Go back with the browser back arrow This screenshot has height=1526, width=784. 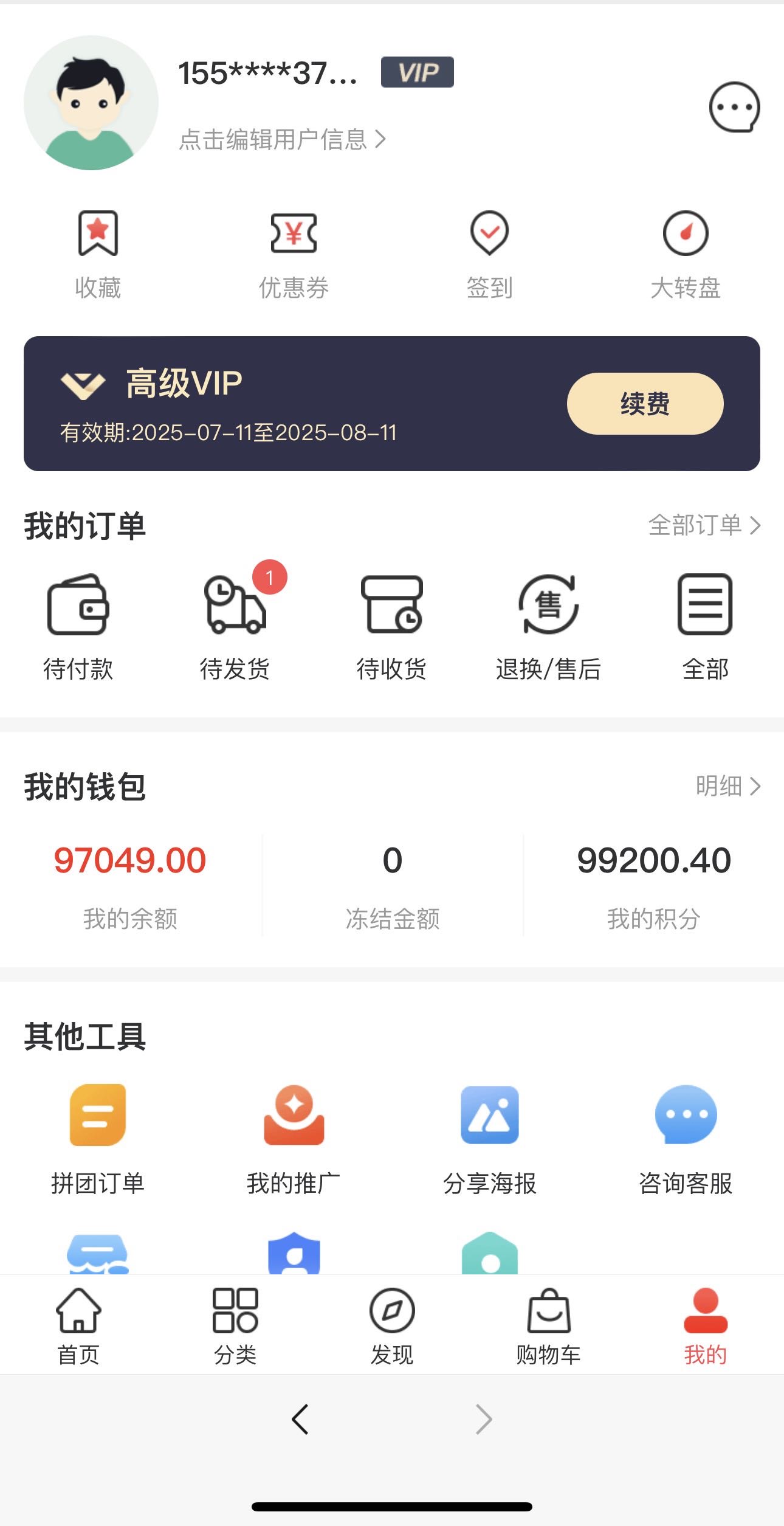[300, 1420]
